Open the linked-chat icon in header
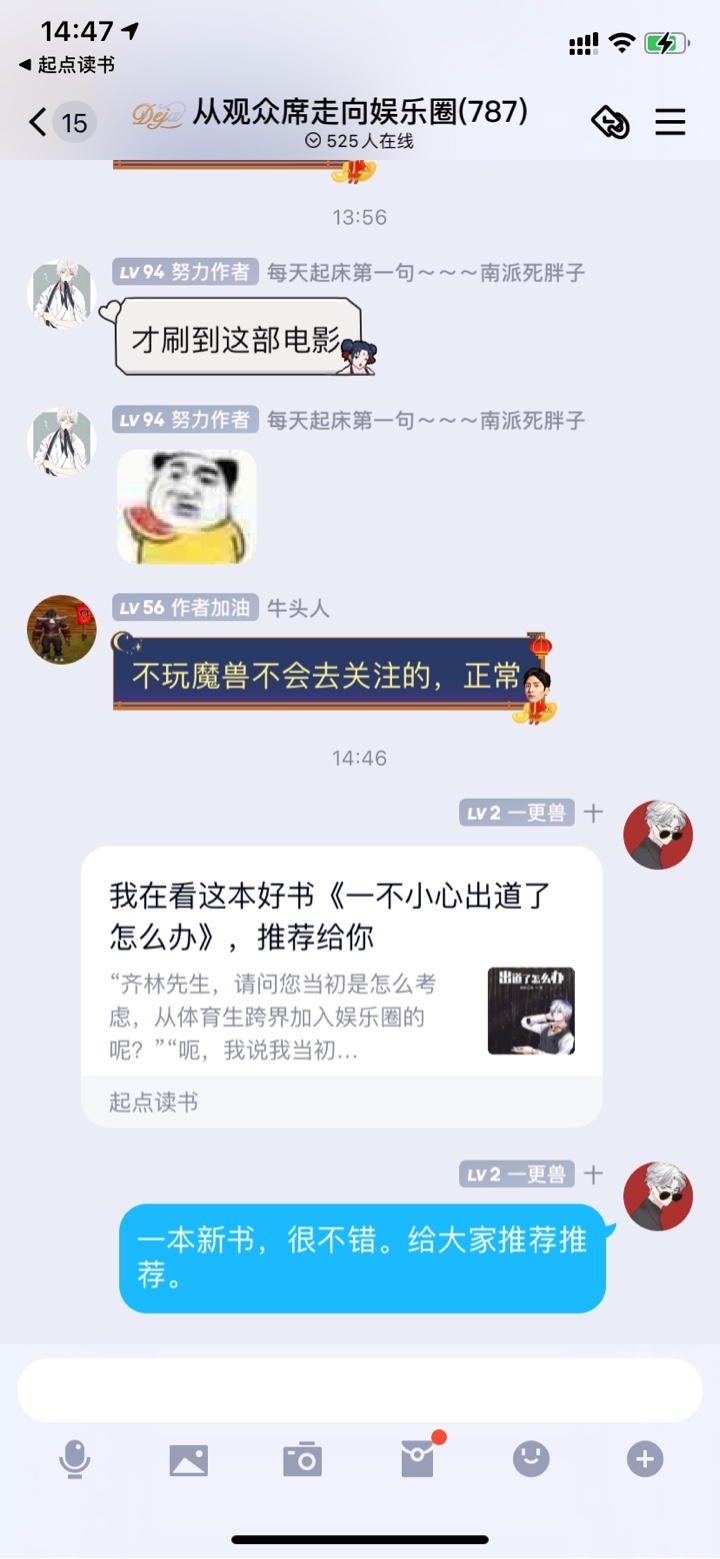Screen dimensions: 720x1559 pos(610,123)
